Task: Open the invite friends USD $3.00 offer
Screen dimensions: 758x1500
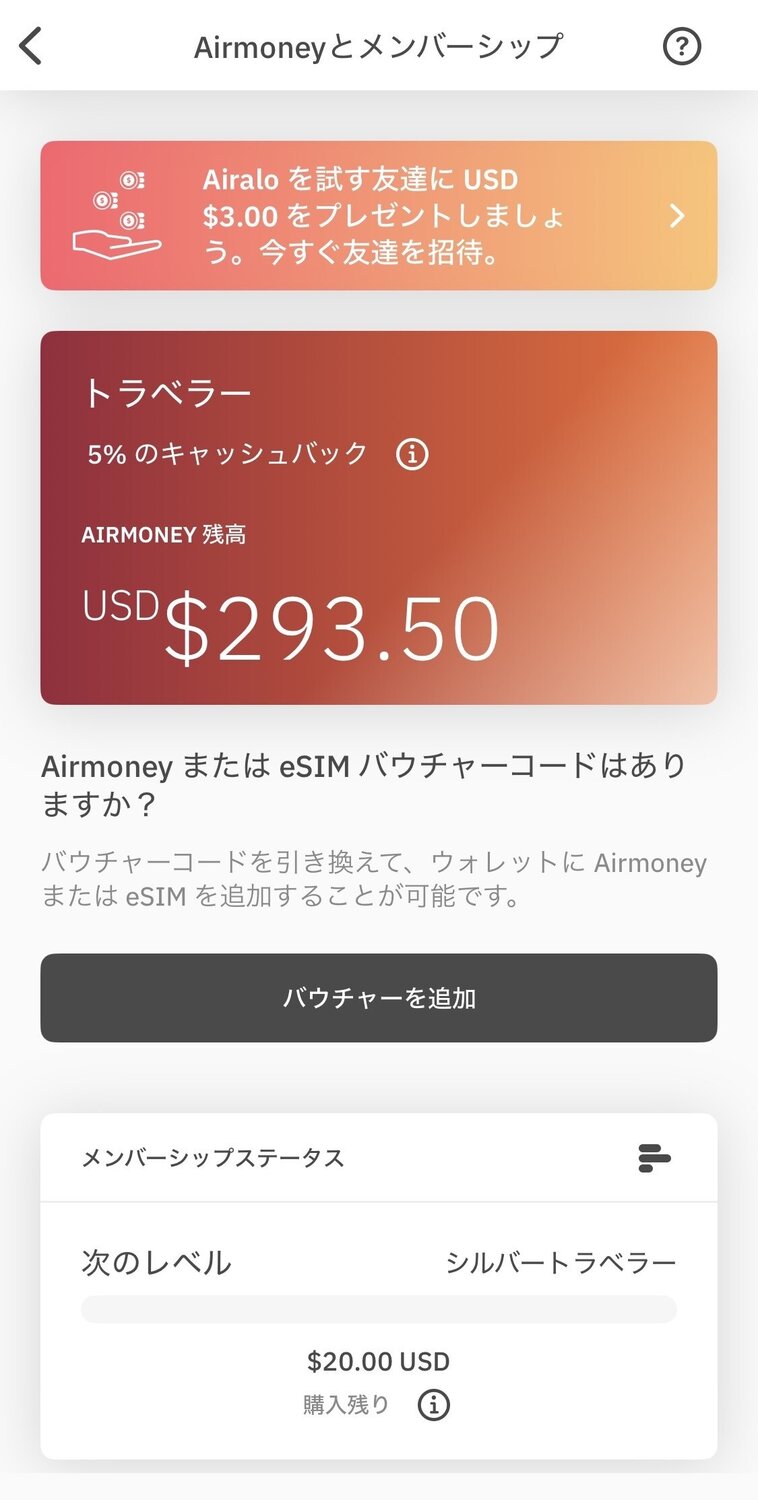Action: [378, 215]
